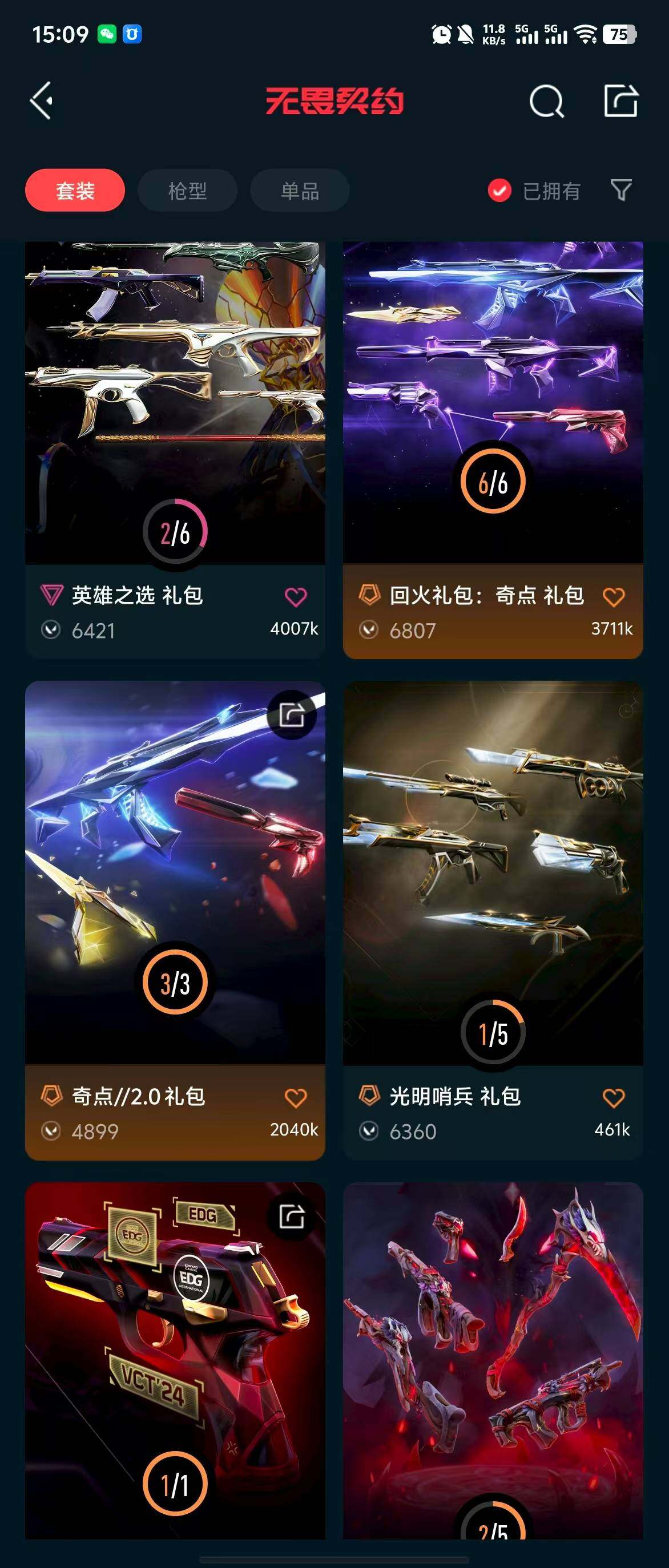Open the filter funnel icon
The width and height of the screenshot is (669, 1568).
coord(620,191)
